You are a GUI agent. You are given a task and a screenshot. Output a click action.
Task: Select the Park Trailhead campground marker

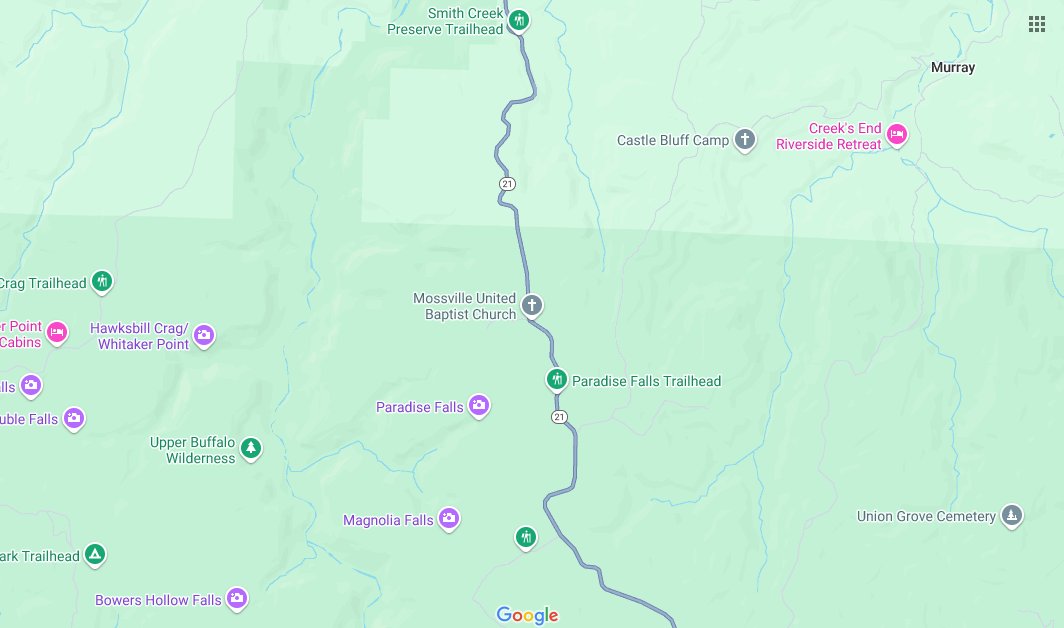click(x=94, y=554)
